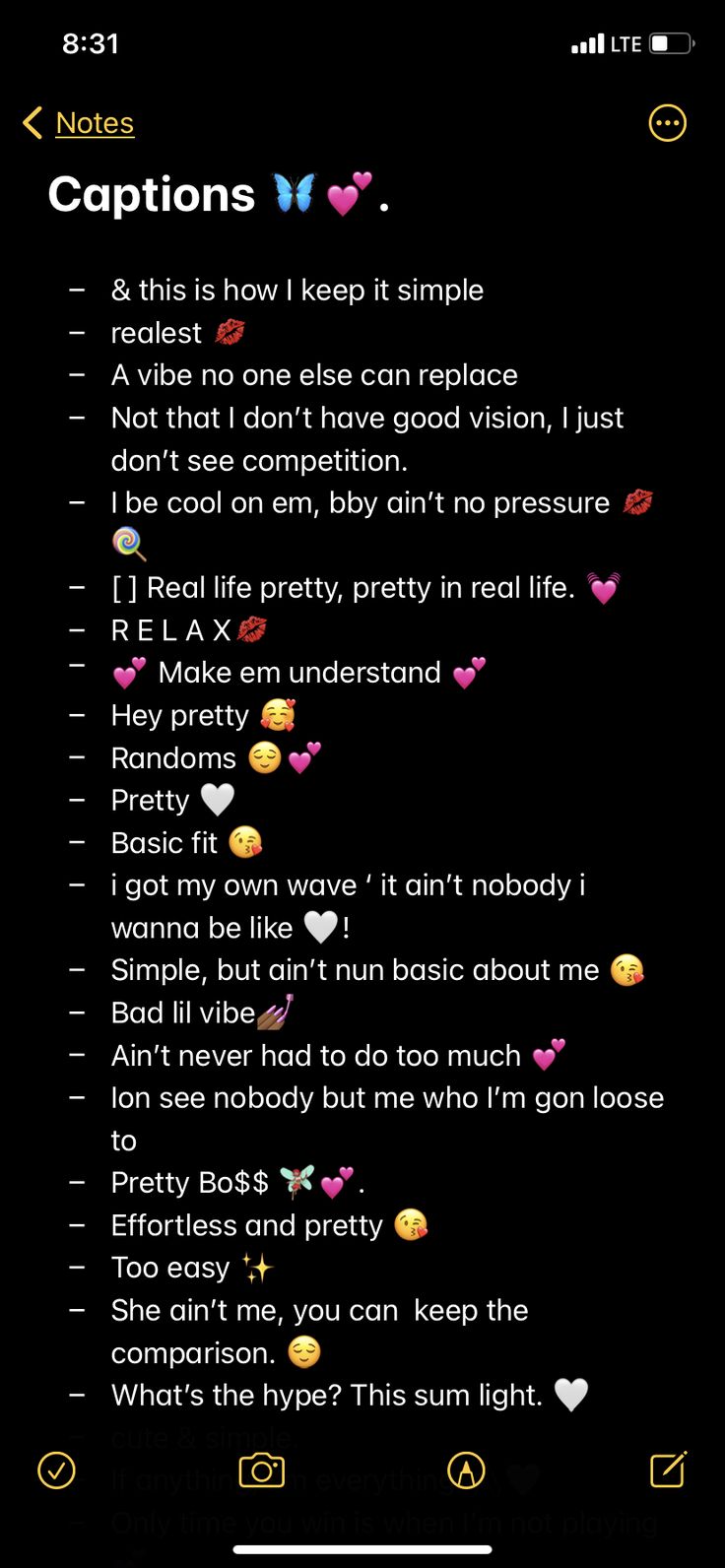This screenshot has width=725, height=1568.
Task: Open the more options ellipsis menu
Action: tap(668, 122)
